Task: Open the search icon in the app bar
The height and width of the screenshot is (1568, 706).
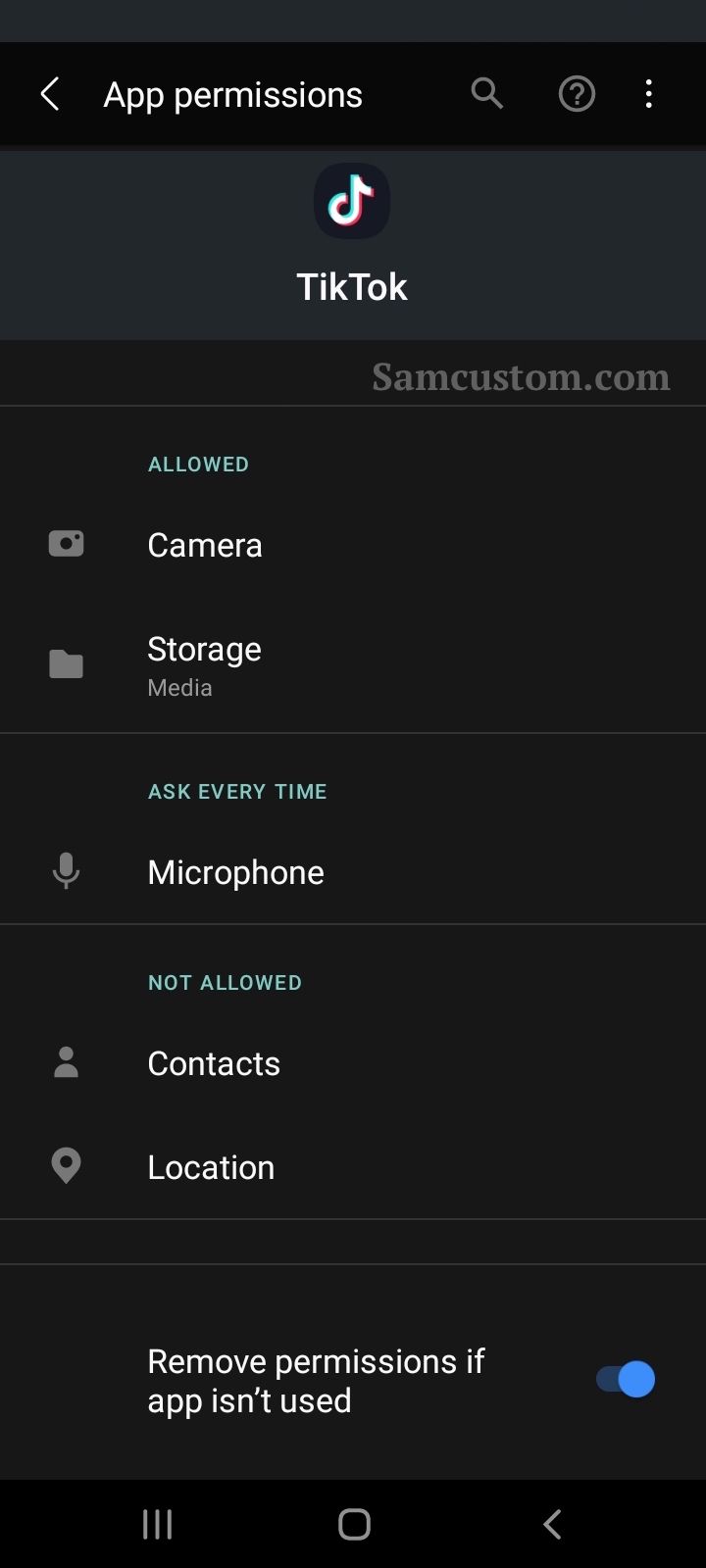Action: (486, 94)
